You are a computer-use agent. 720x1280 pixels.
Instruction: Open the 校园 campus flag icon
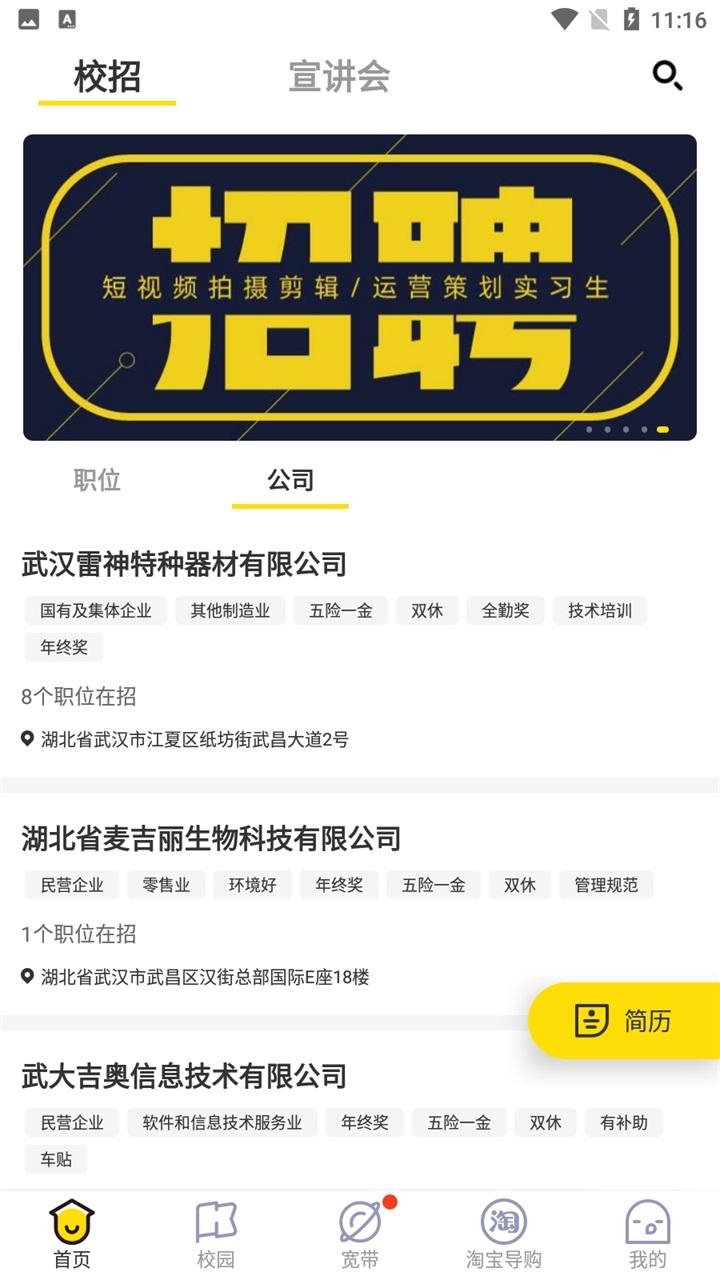tap(216, 1221)
